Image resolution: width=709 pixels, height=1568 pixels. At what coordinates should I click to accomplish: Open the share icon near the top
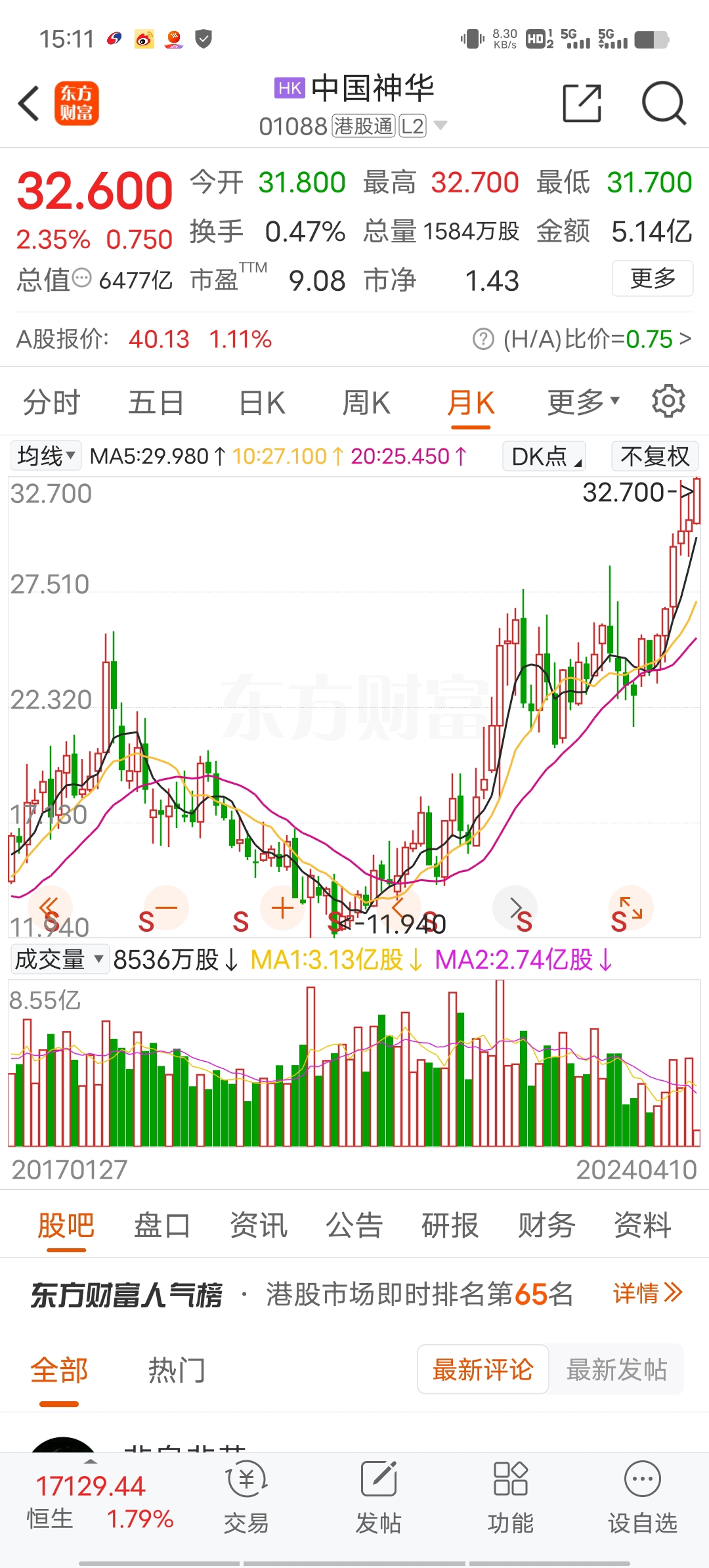tap(582, 104)
